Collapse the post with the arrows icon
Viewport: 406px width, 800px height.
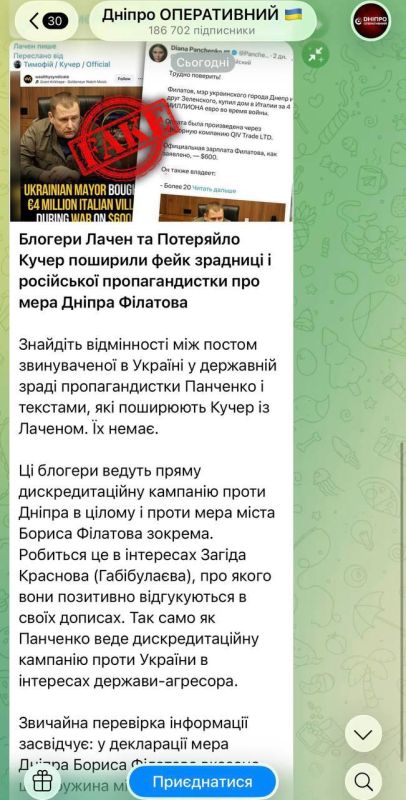[x=315, y=55]
